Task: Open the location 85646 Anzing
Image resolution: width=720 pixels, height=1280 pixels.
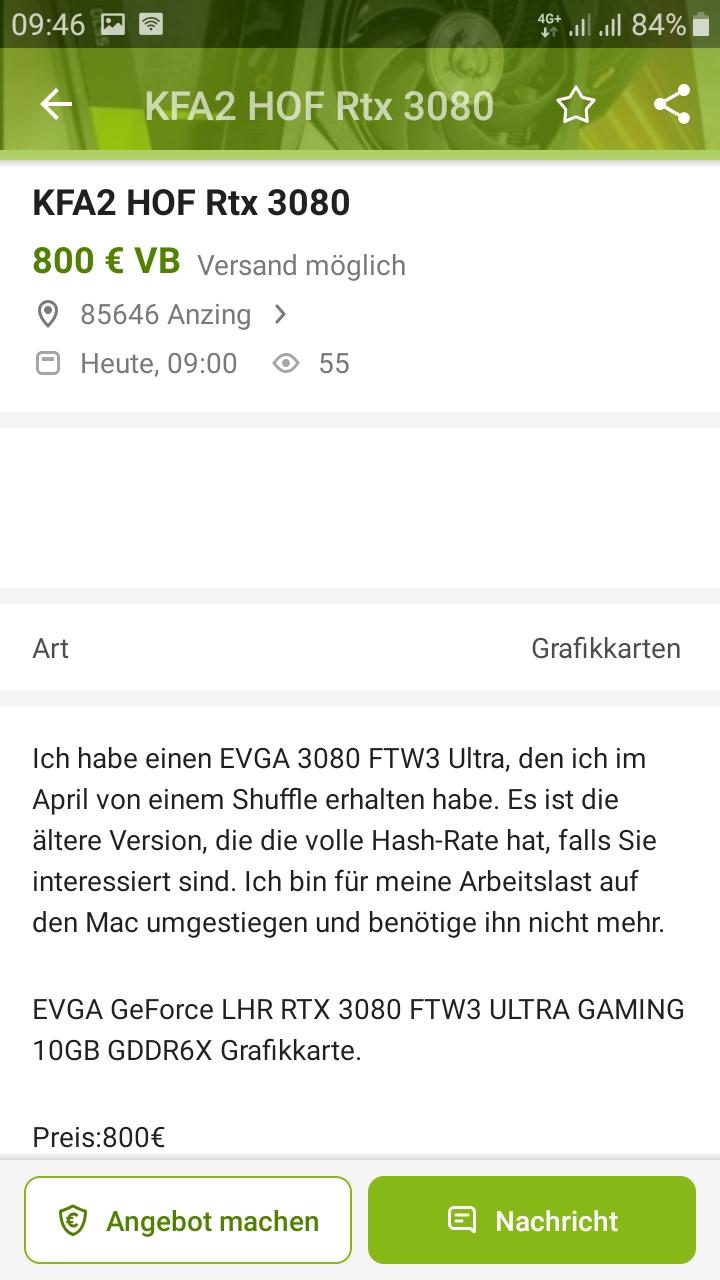Action: click(x=165, y=315)
